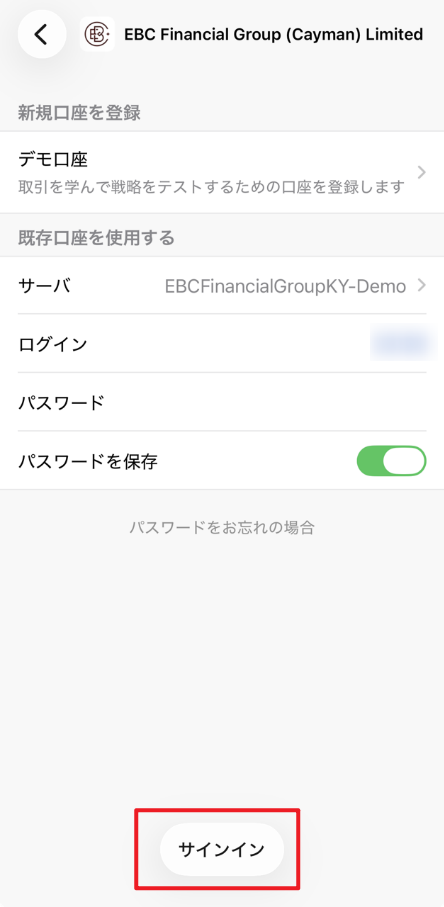Toggle the パスワードを保存 switch
Screen dimensions: 444x907
pyautogui.click(x=391, y=461)
